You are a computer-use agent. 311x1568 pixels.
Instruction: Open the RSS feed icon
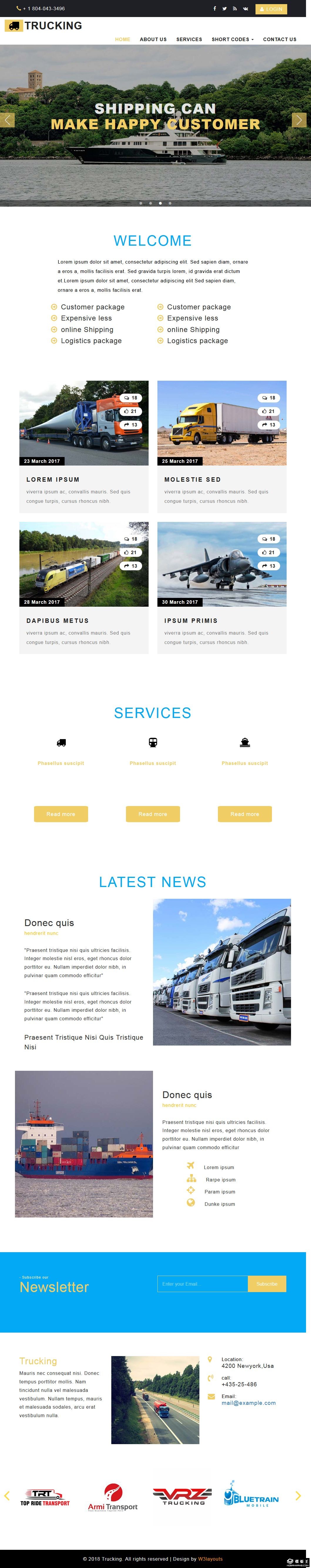[x=234, y=9]
